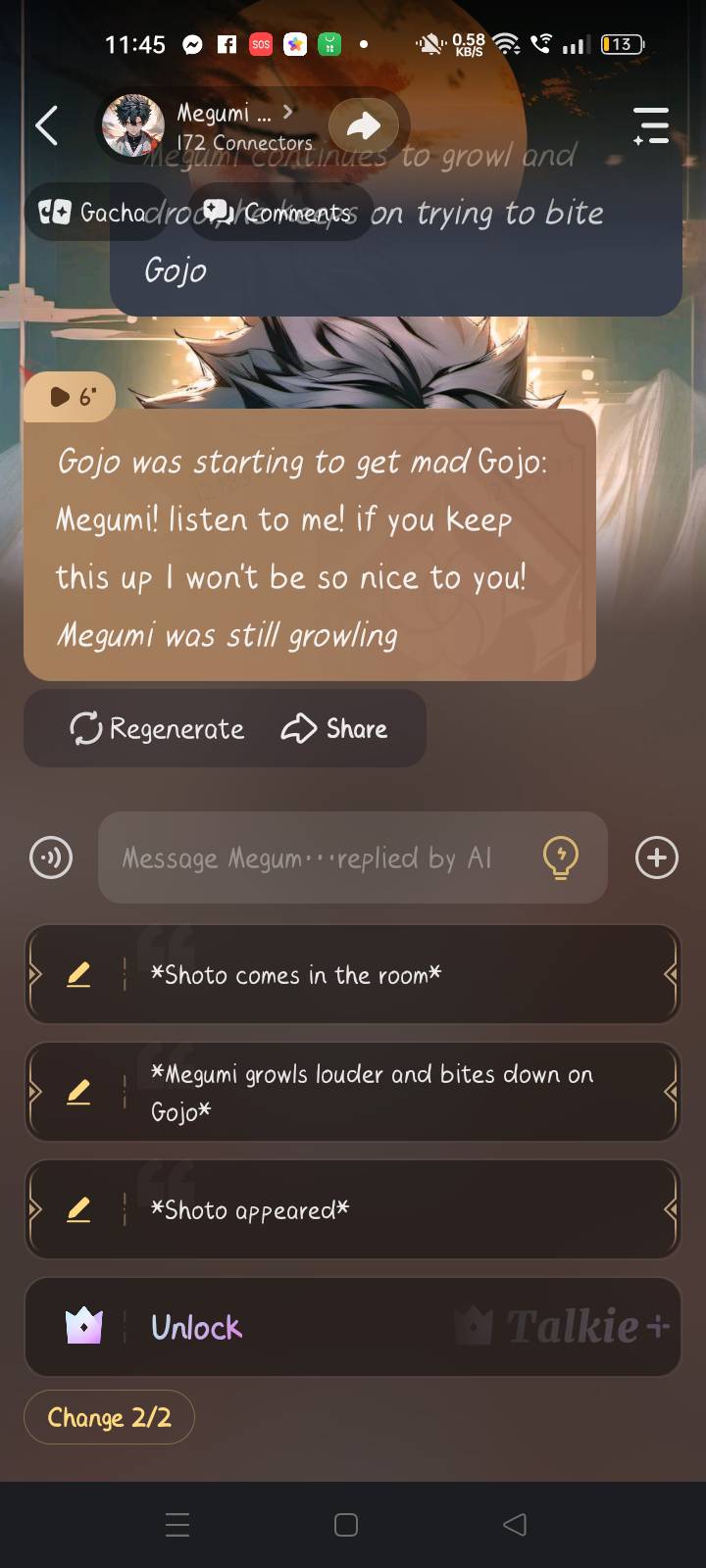Play the 6-second voice message

(71, 396)
